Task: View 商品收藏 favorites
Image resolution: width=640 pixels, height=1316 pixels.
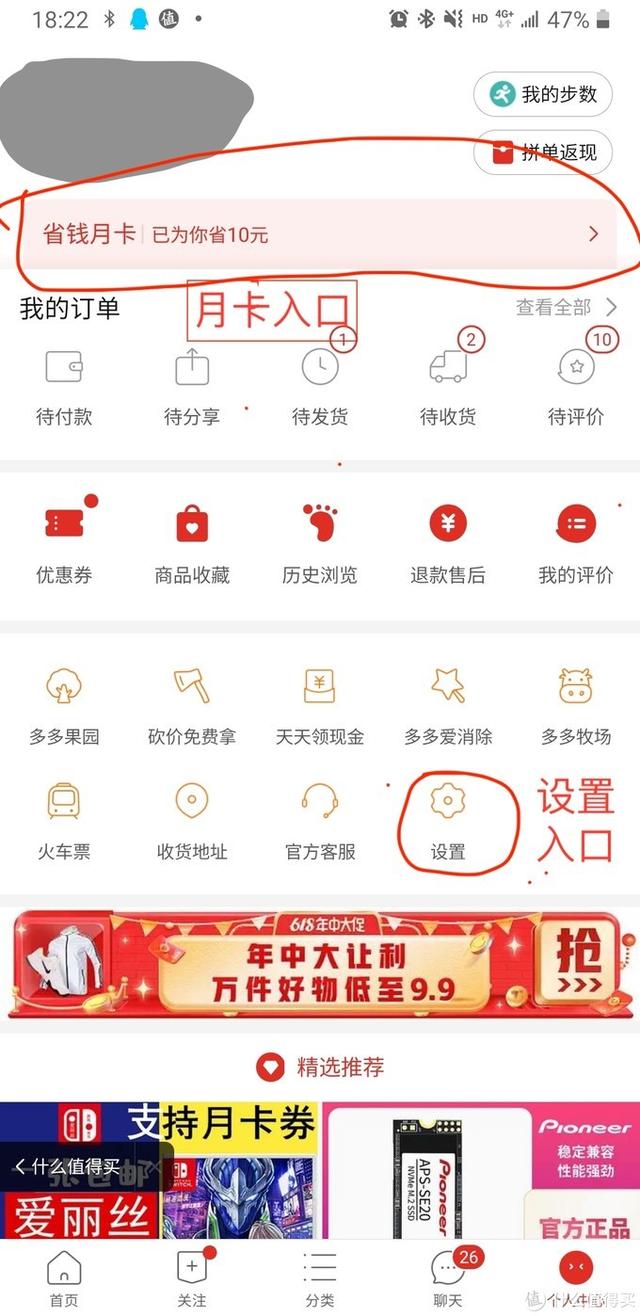Action: 192,543
